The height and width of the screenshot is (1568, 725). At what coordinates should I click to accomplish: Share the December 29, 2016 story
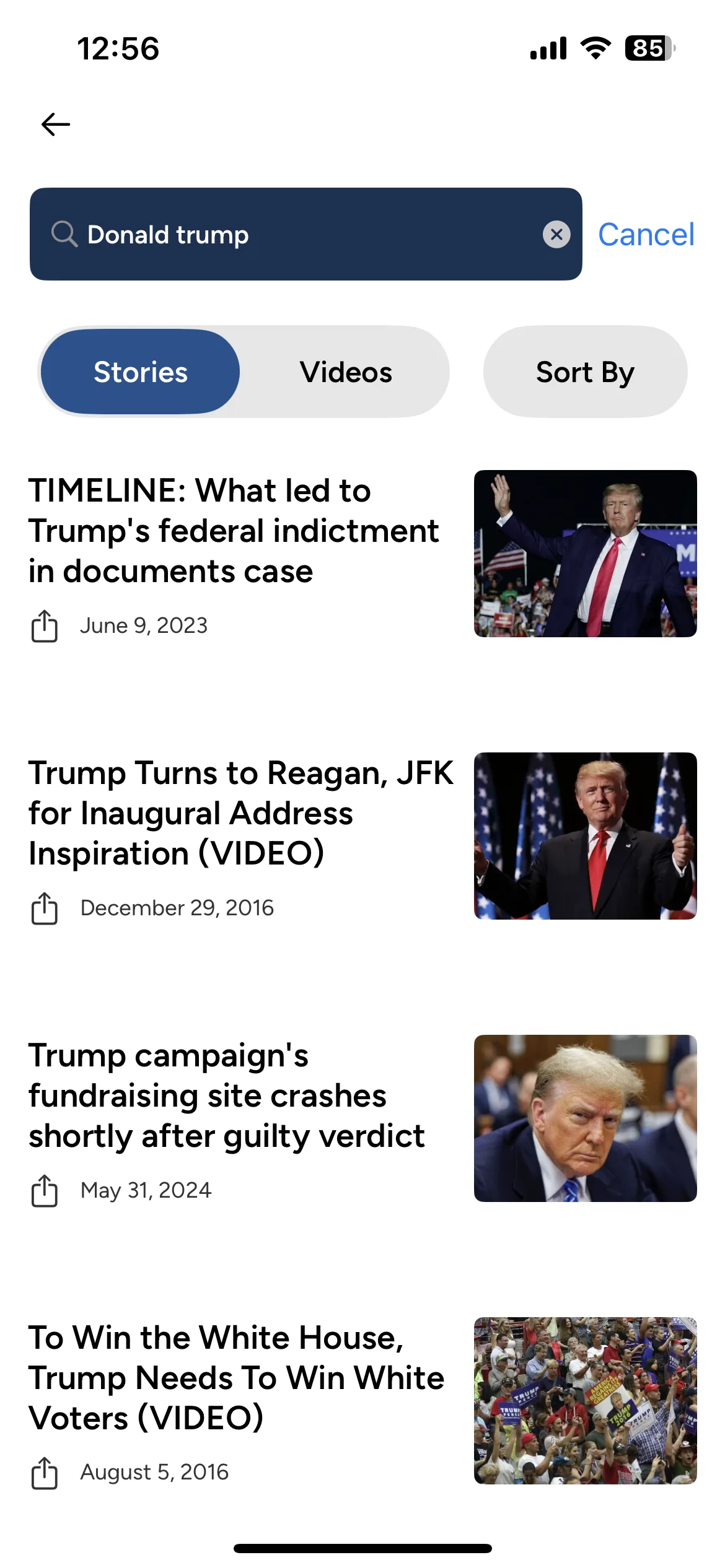pos(45,908)
